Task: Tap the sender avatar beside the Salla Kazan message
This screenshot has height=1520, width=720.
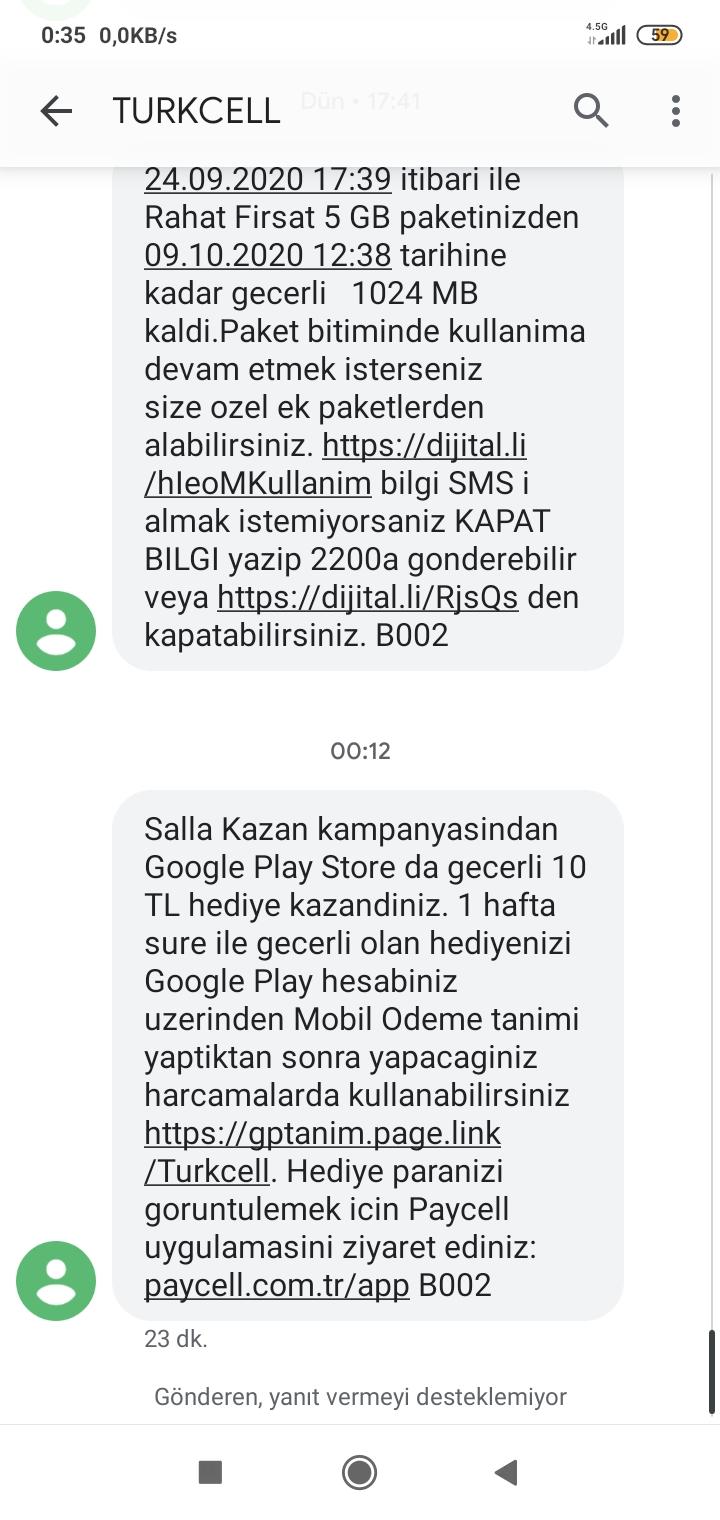Action: click(x=56, y=1281)
